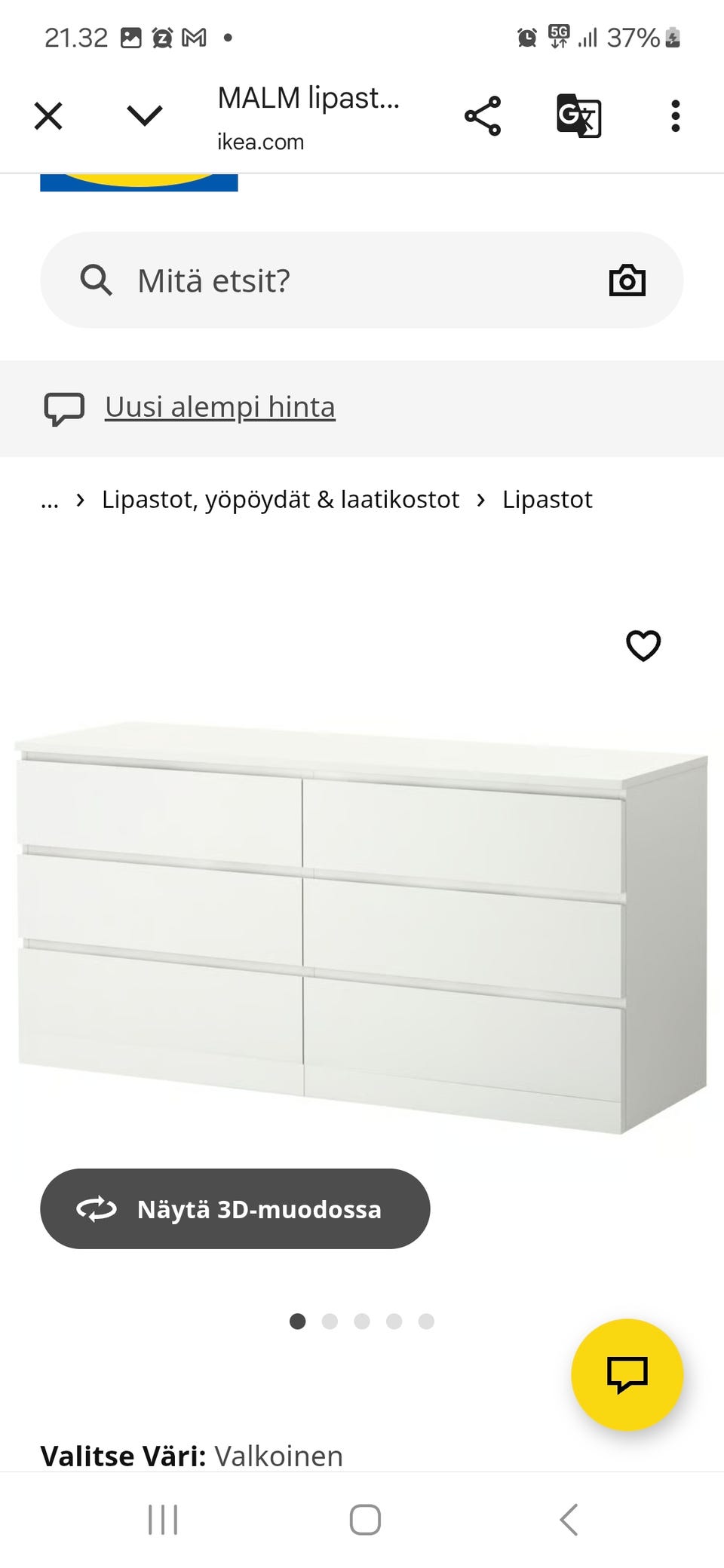The width and height of the screenshot is (724, 1568).
Task: Open the Lipastot breadcrumb category
Action: coord(548,499)
